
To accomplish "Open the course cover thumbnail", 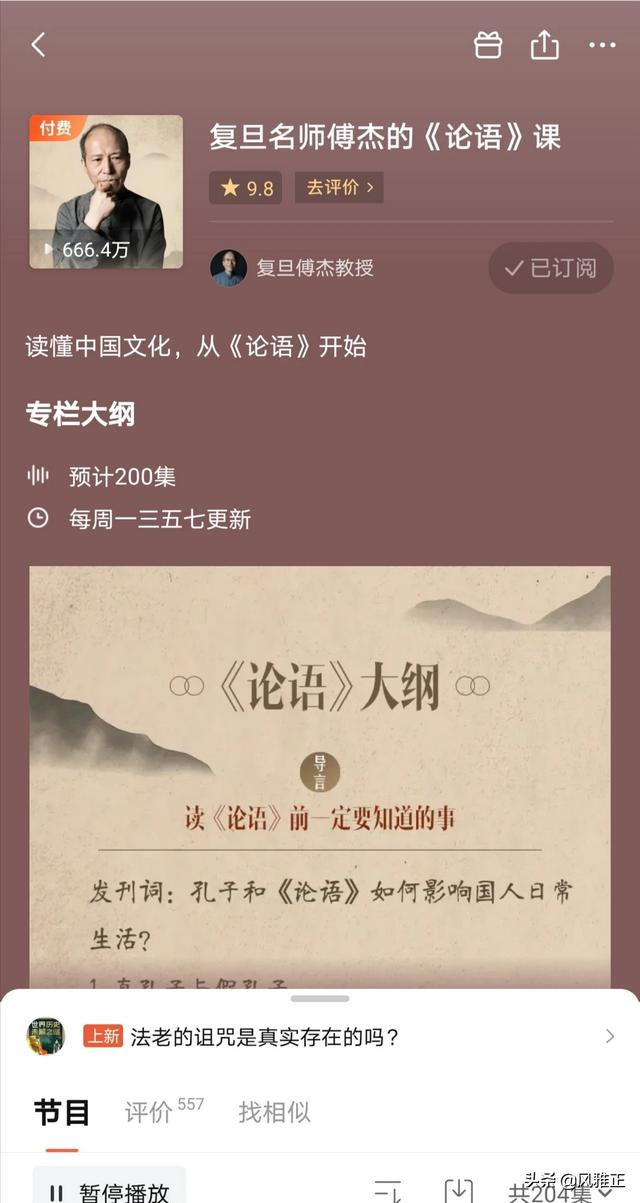I will (x=106, y=192).
